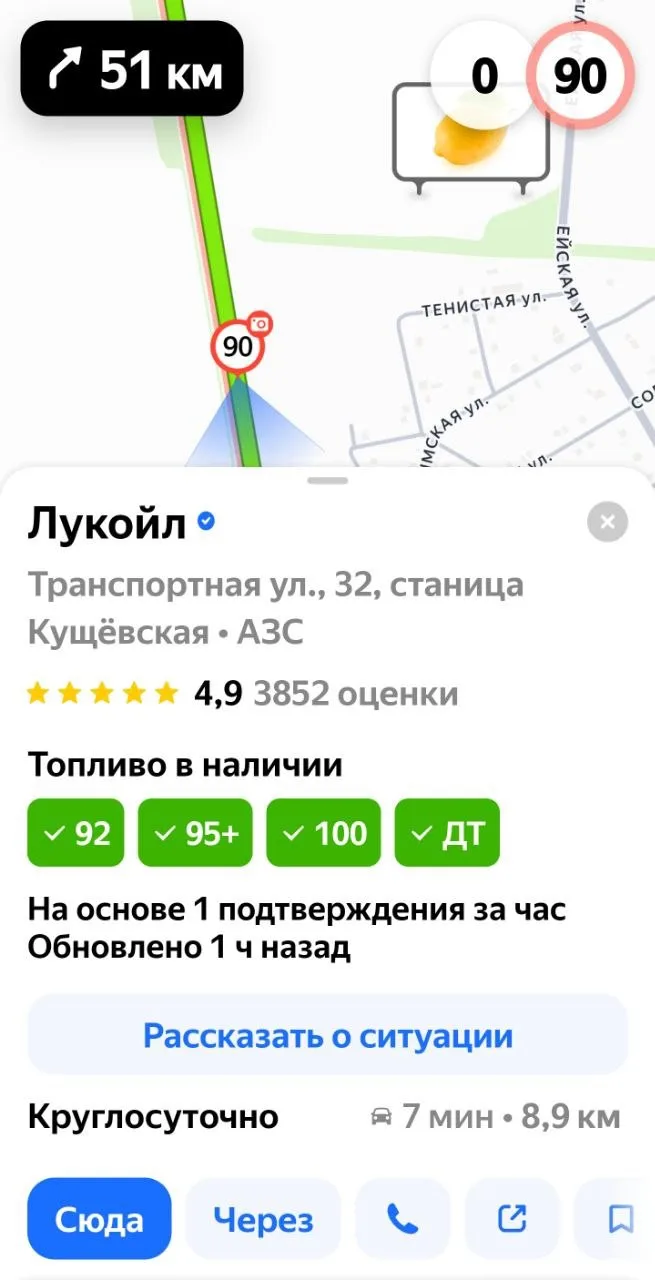
Task: Open the 51 км next maneuver panel
Action: coord(132,68)
